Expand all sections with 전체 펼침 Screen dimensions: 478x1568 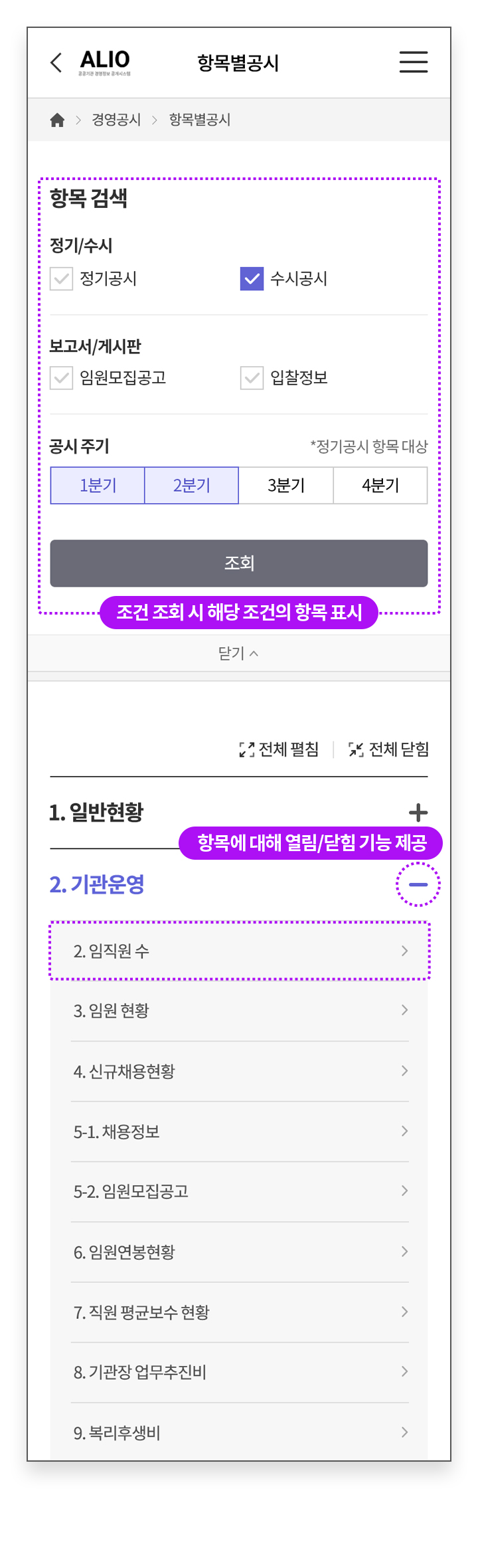coord(279,749)
